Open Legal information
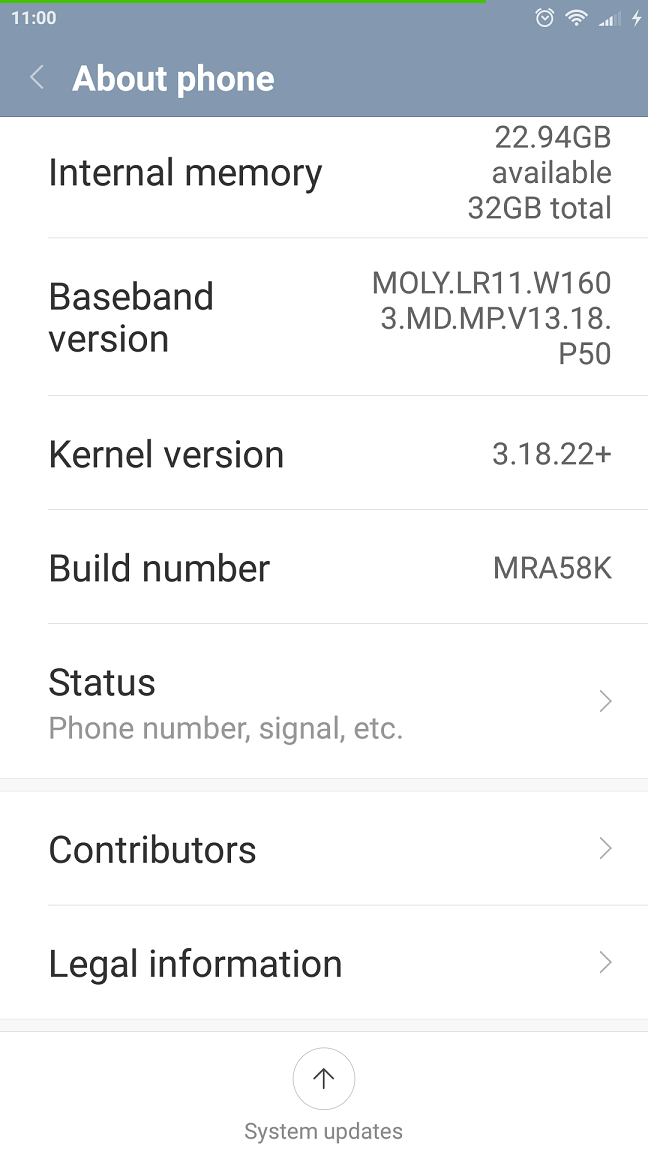 pyautogui.click(x=324, y=963)
